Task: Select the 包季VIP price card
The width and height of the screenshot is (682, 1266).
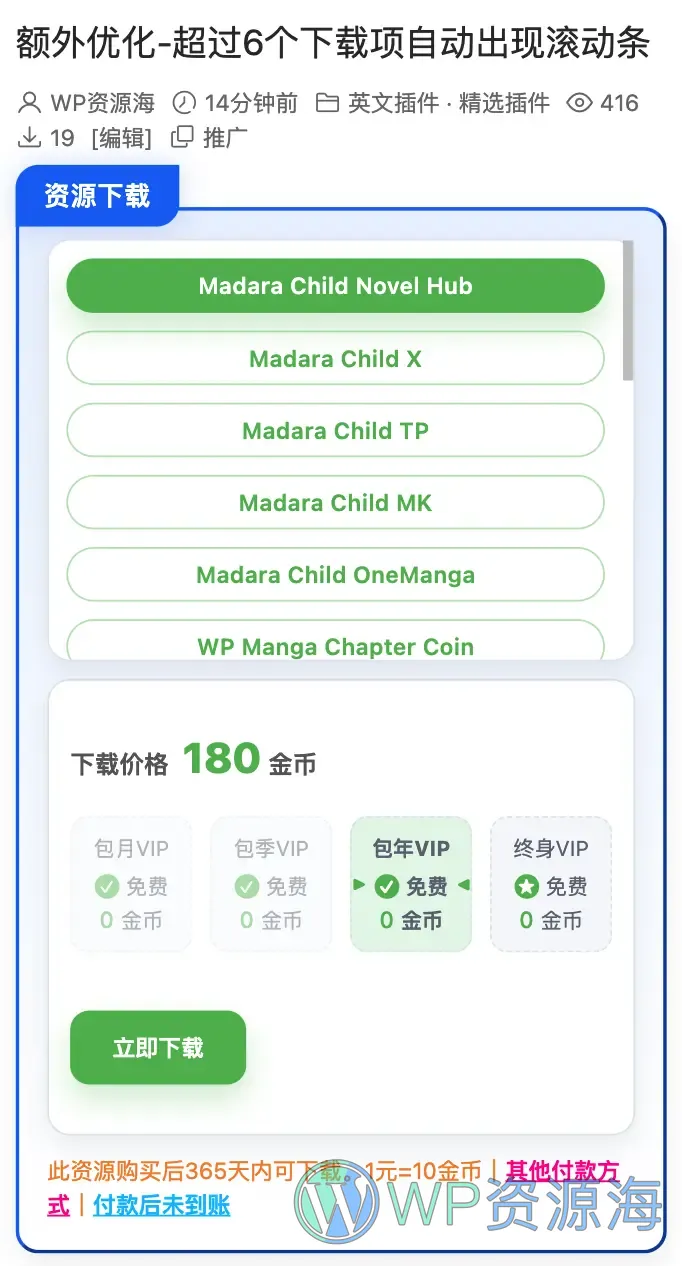Action: (x=271, y=884)
